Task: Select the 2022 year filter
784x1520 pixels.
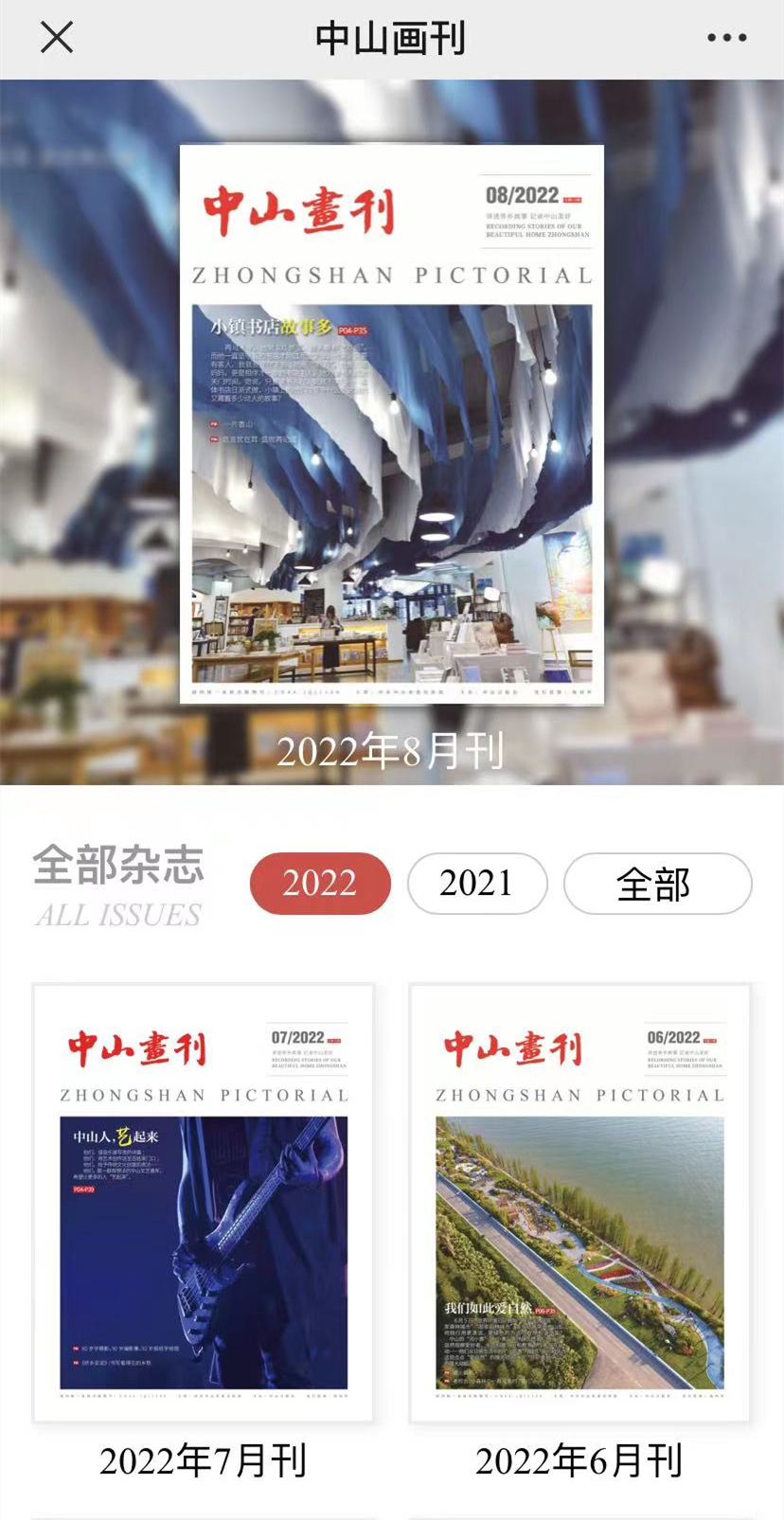Action: point(320,884)
